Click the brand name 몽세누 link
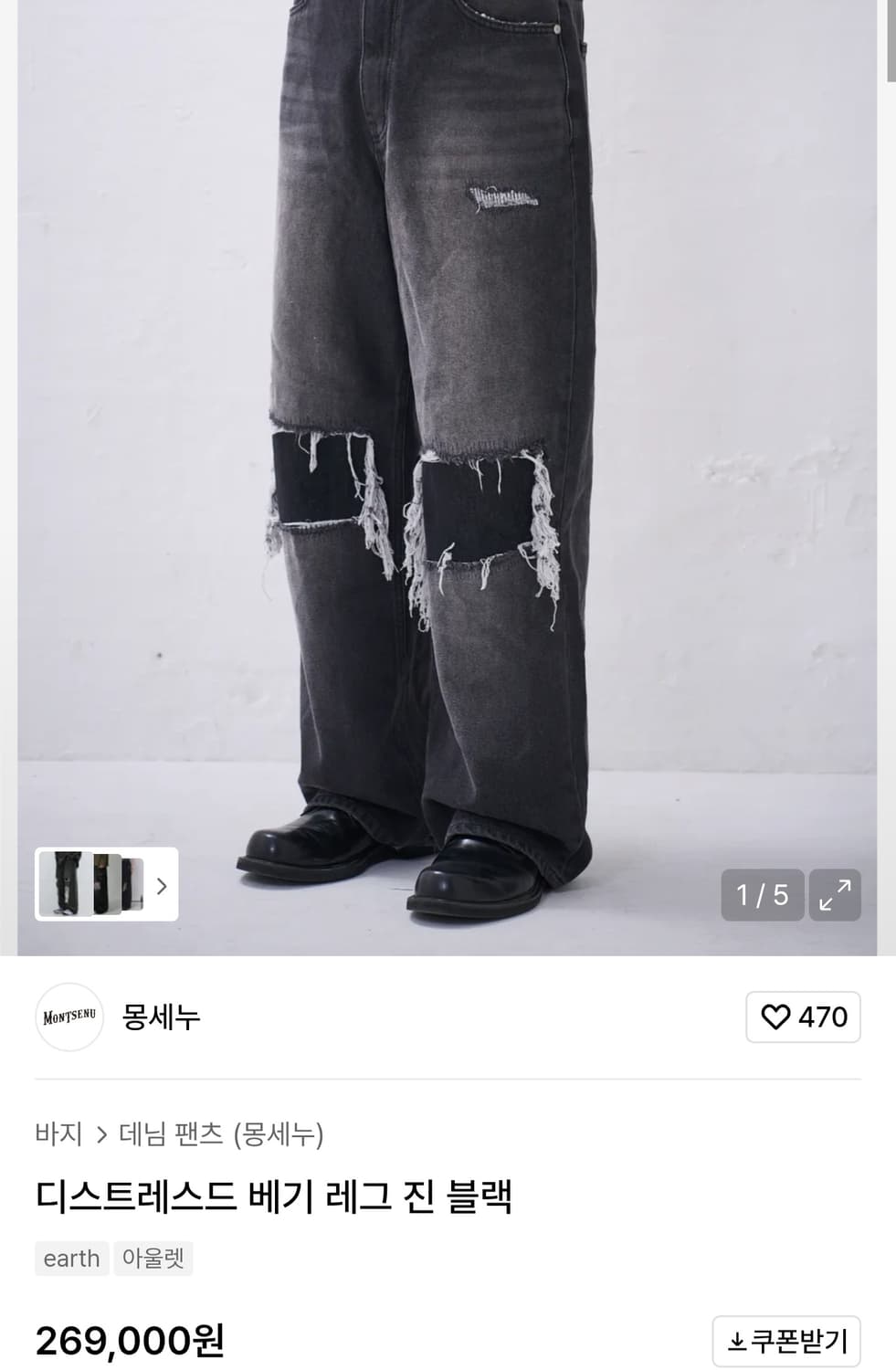896x1370 pixels. [161, 1017]
